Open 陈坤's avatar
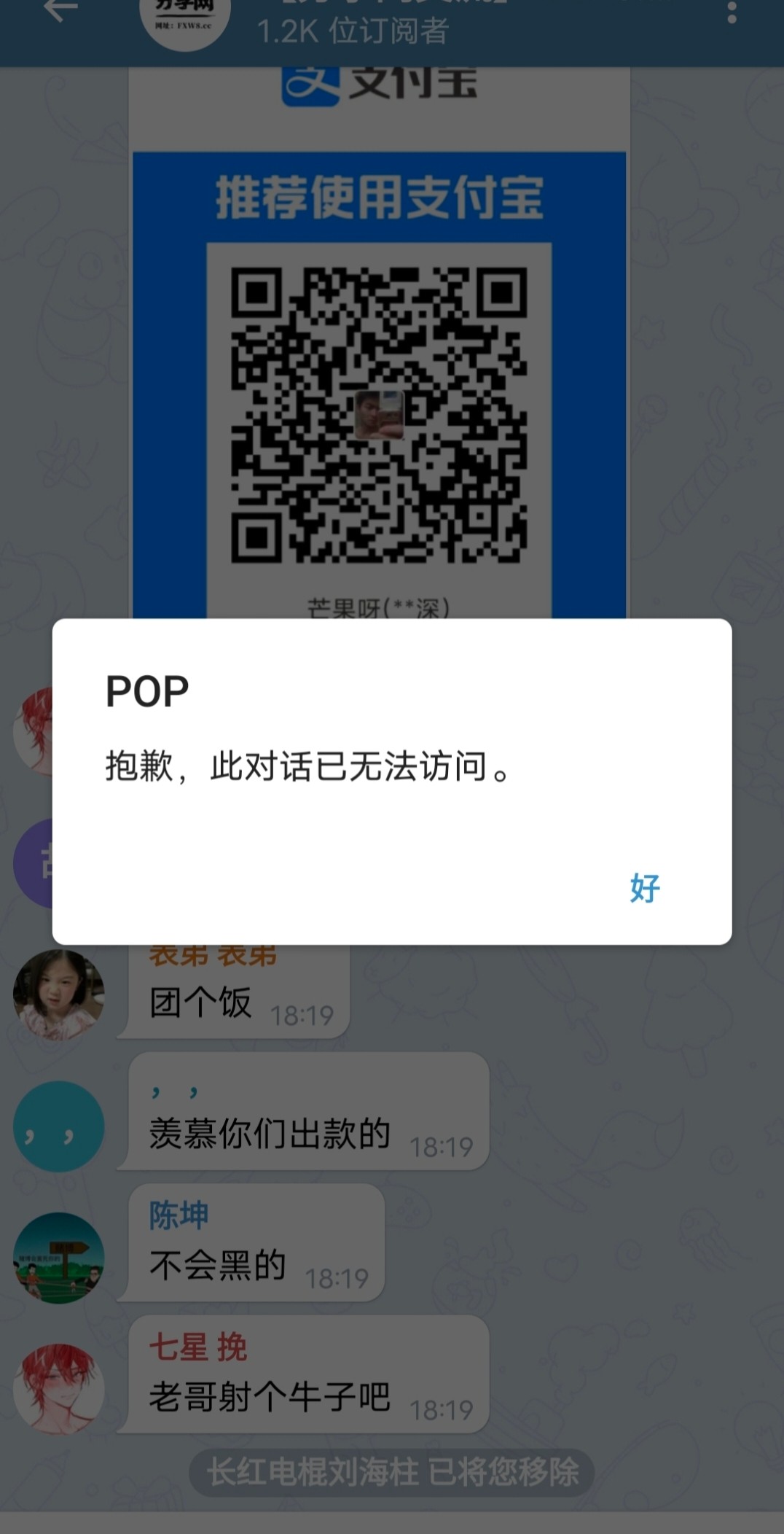The image size is (784, 1534). (59, 1258)
